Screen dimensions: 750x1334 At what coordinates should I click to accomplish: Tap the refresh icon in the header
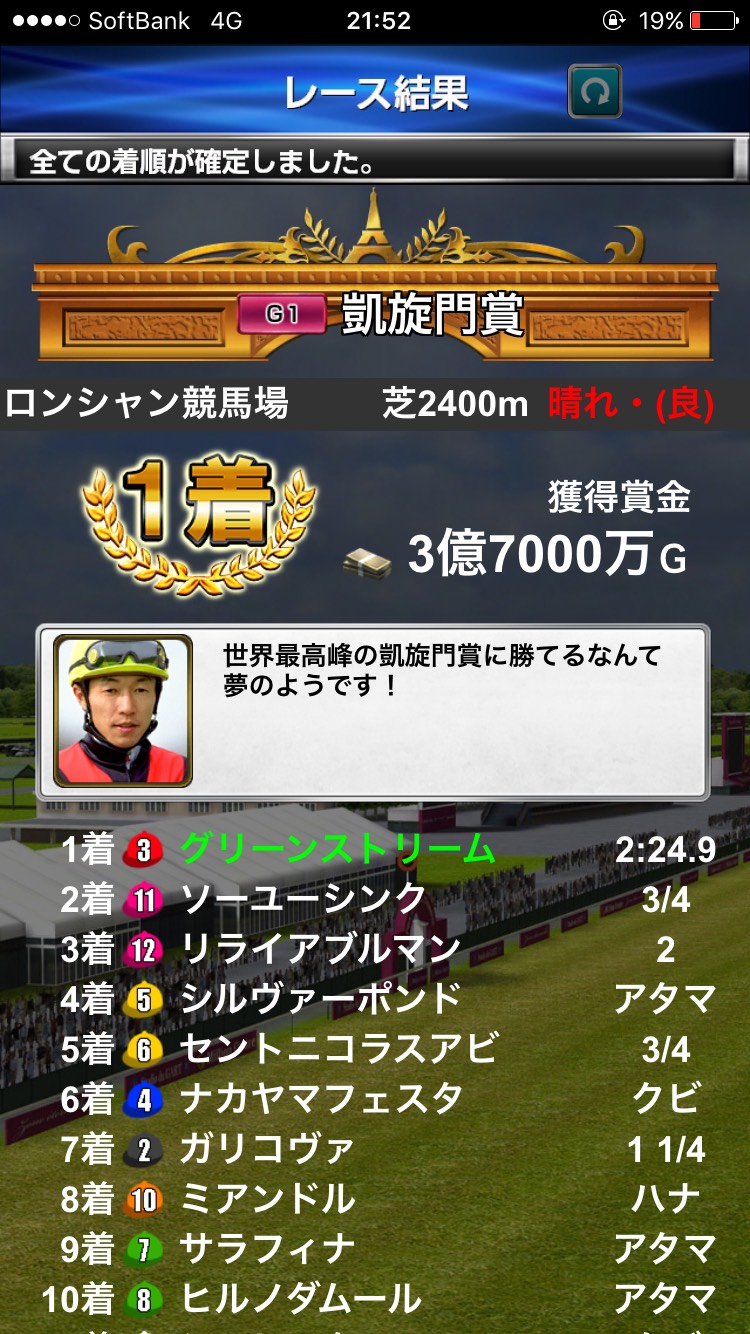[595, 92]
